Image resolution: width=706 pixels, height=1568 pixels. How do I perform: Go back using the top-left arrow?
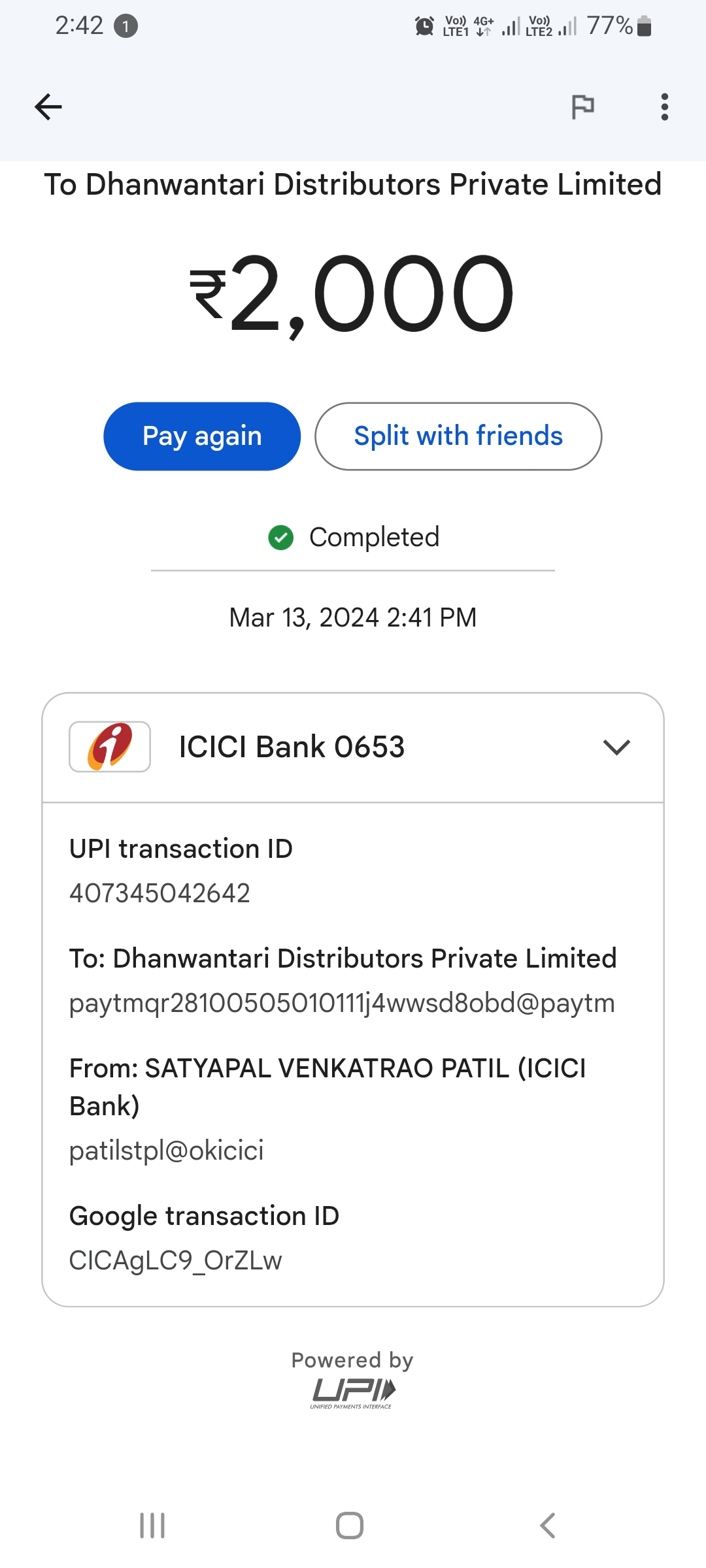pos(48,107)
